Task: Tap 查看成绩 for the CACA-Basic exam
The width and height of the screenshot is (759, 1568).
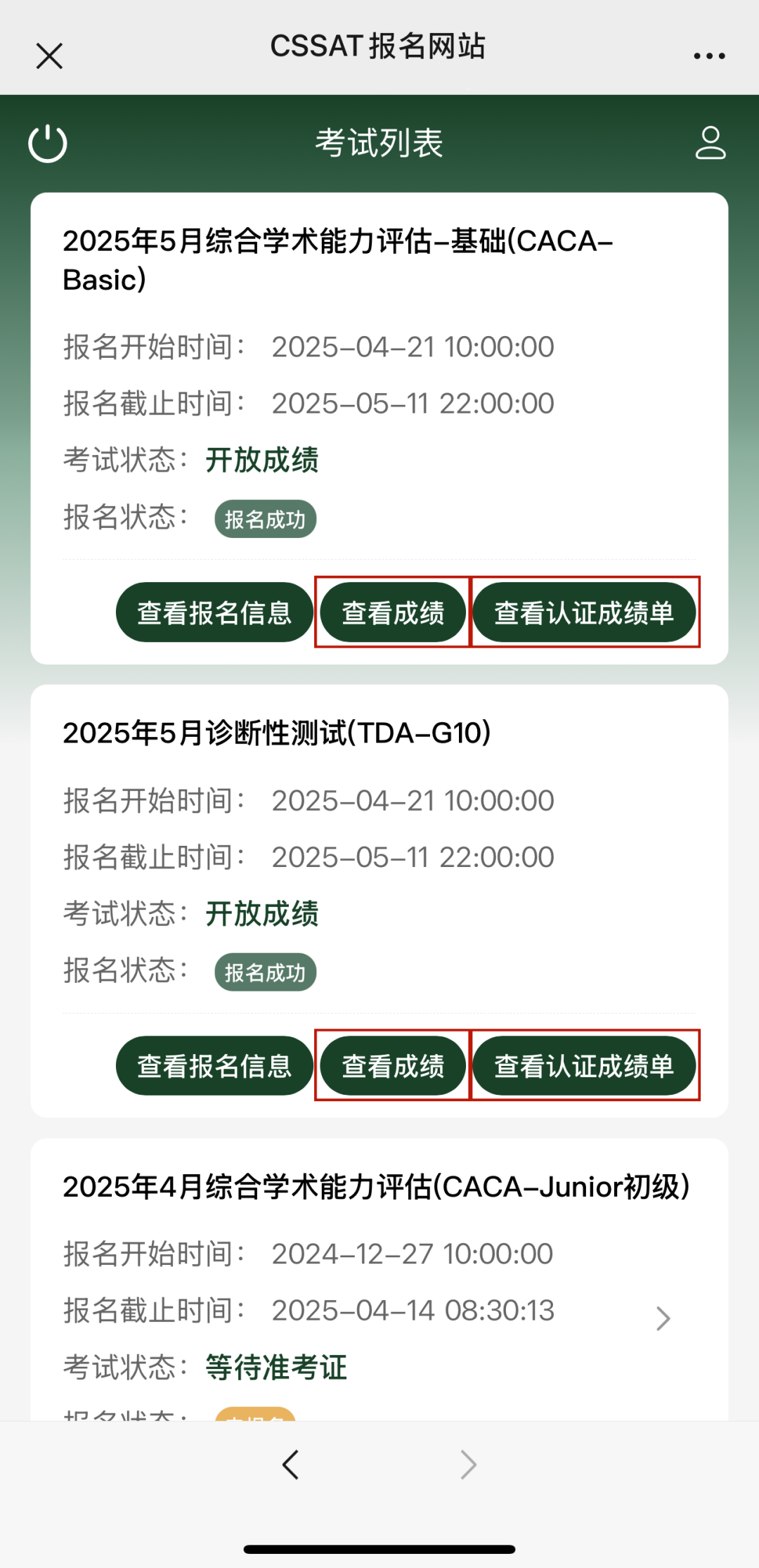Action: point(393,612)
